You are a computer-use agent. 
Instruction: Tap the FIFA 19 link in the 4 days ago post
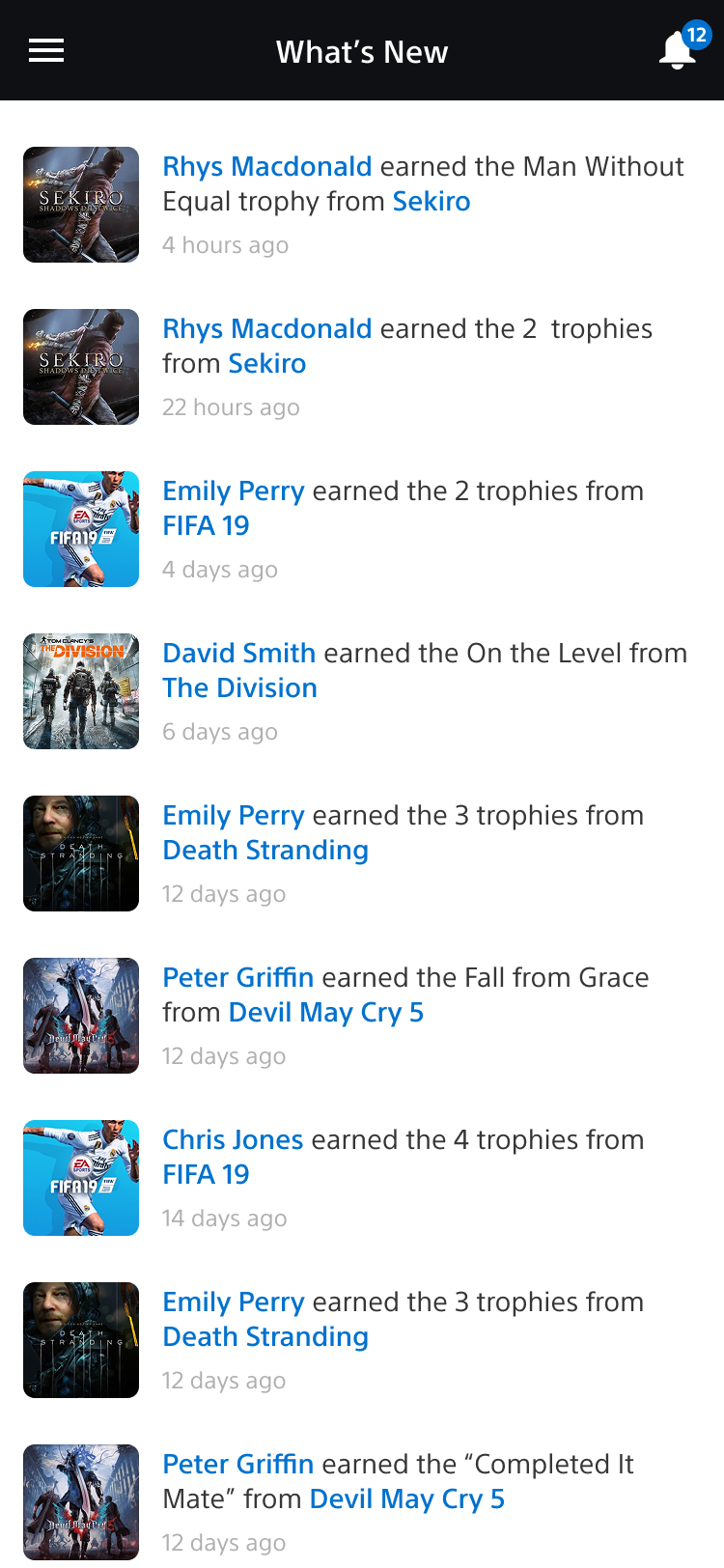[206, 526]
